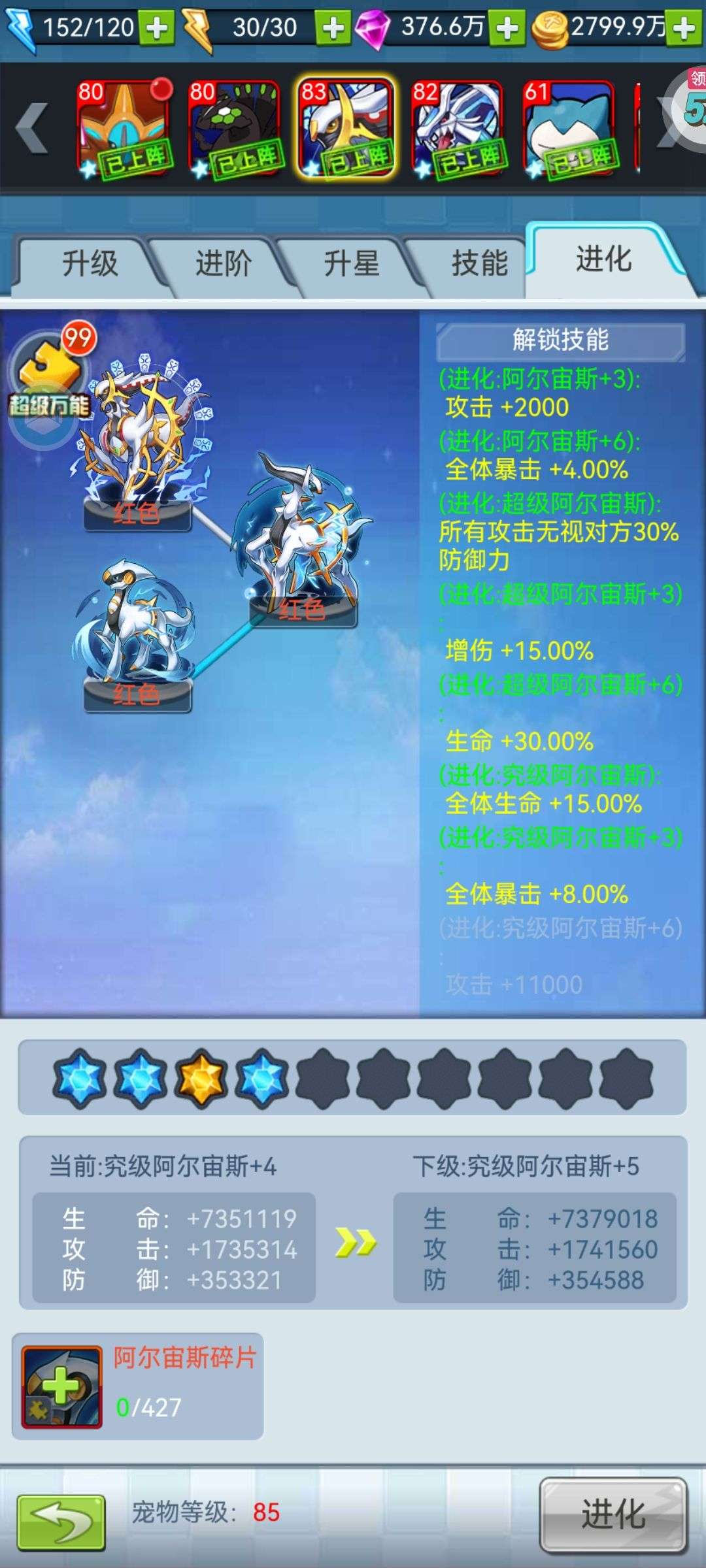Switch to the 升级 tab

tap(90, 265)
